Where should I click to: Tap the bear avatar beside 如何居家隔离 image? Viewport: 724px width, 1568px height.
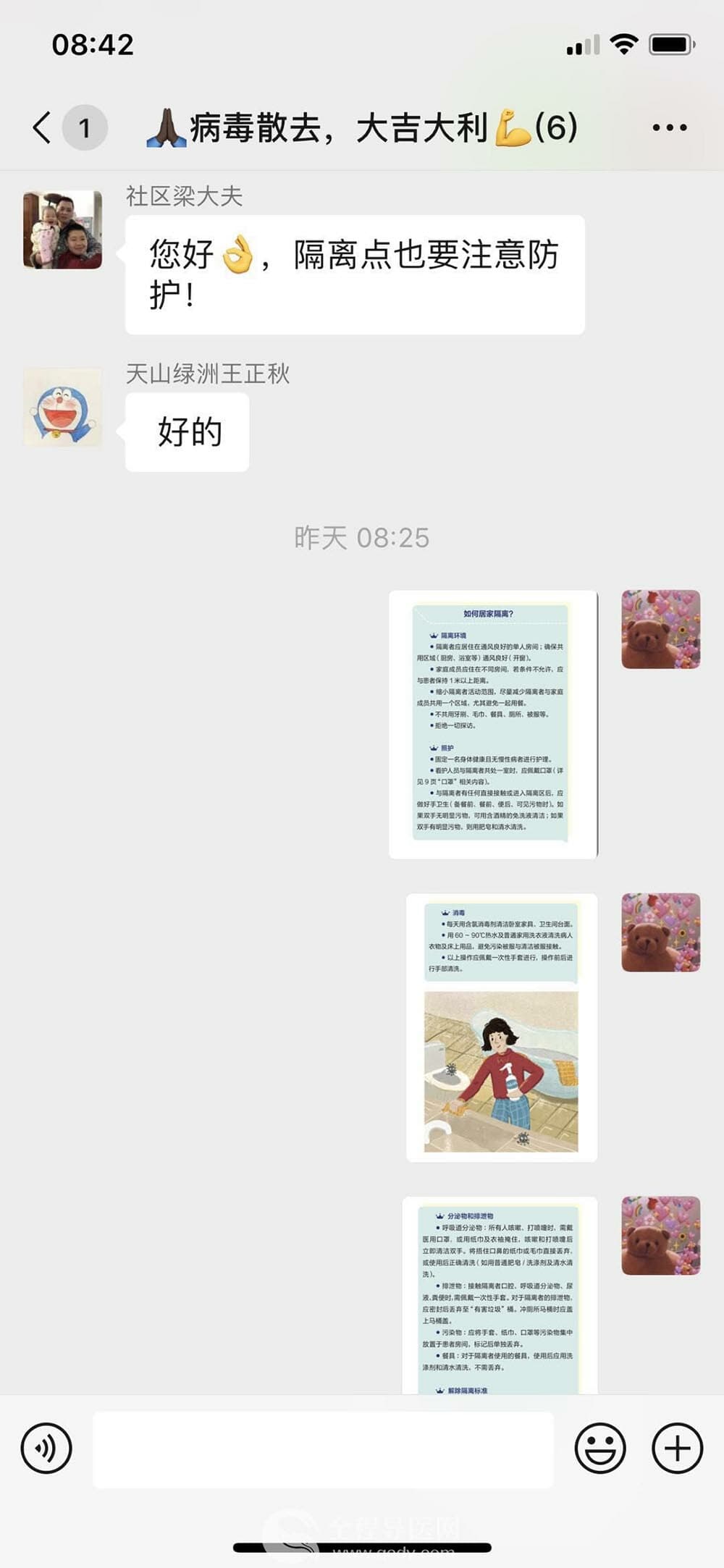[660, 629]
